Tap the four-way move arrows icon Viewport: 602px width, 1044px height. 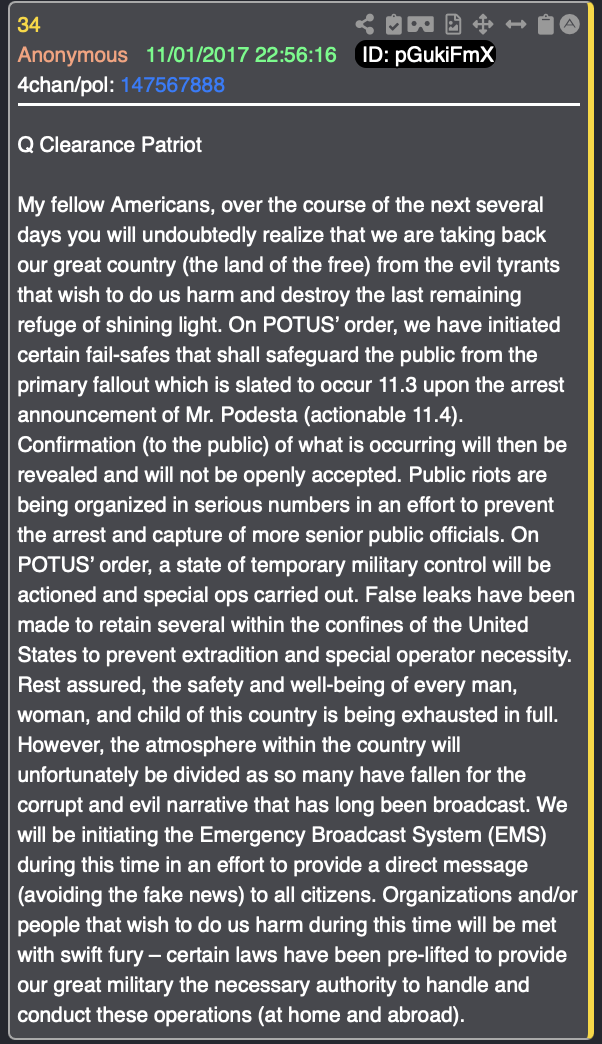(482, 25)
